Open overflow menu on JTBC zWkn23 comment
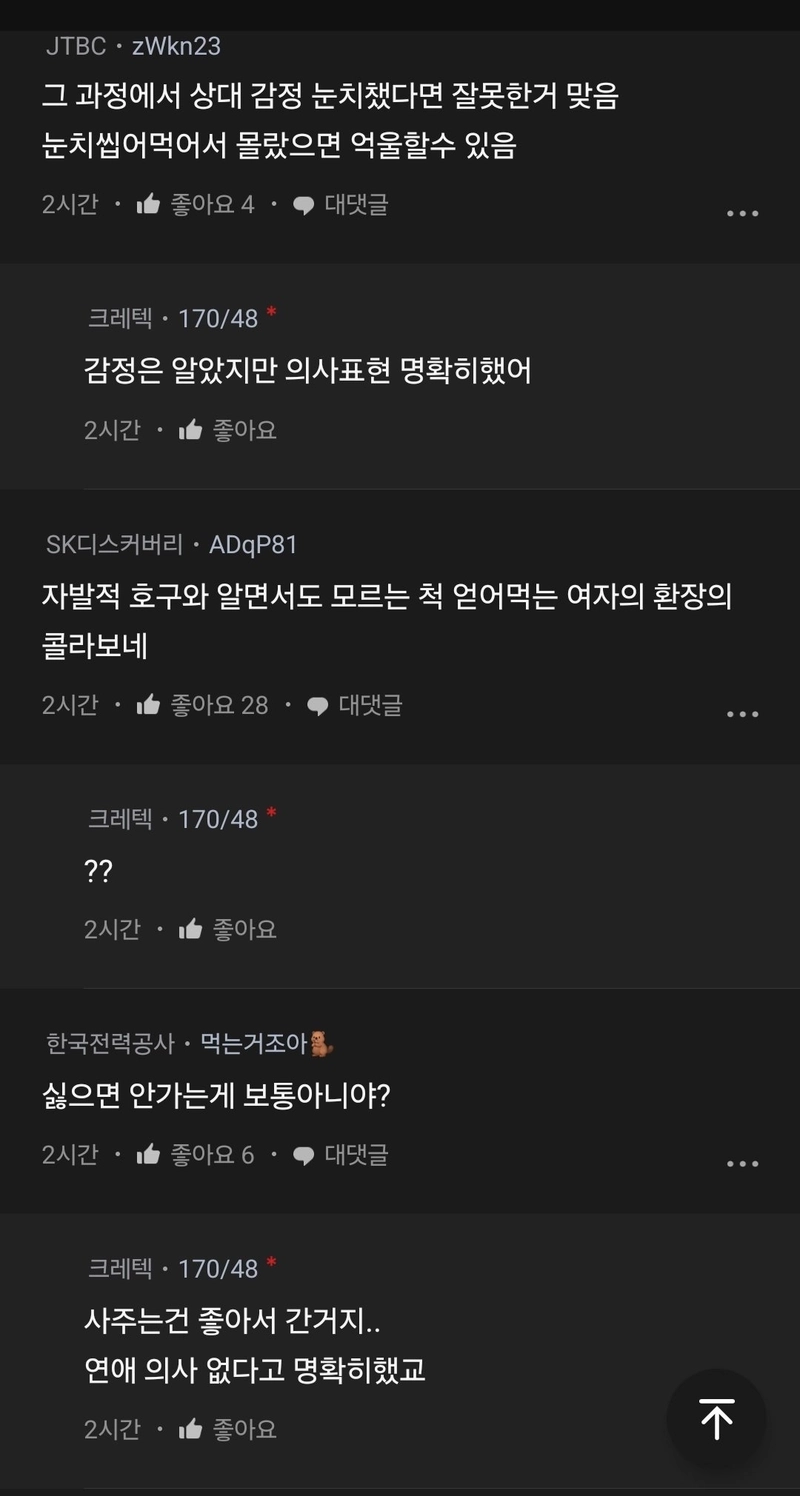The image size is (800, 1496). [742, 213]
